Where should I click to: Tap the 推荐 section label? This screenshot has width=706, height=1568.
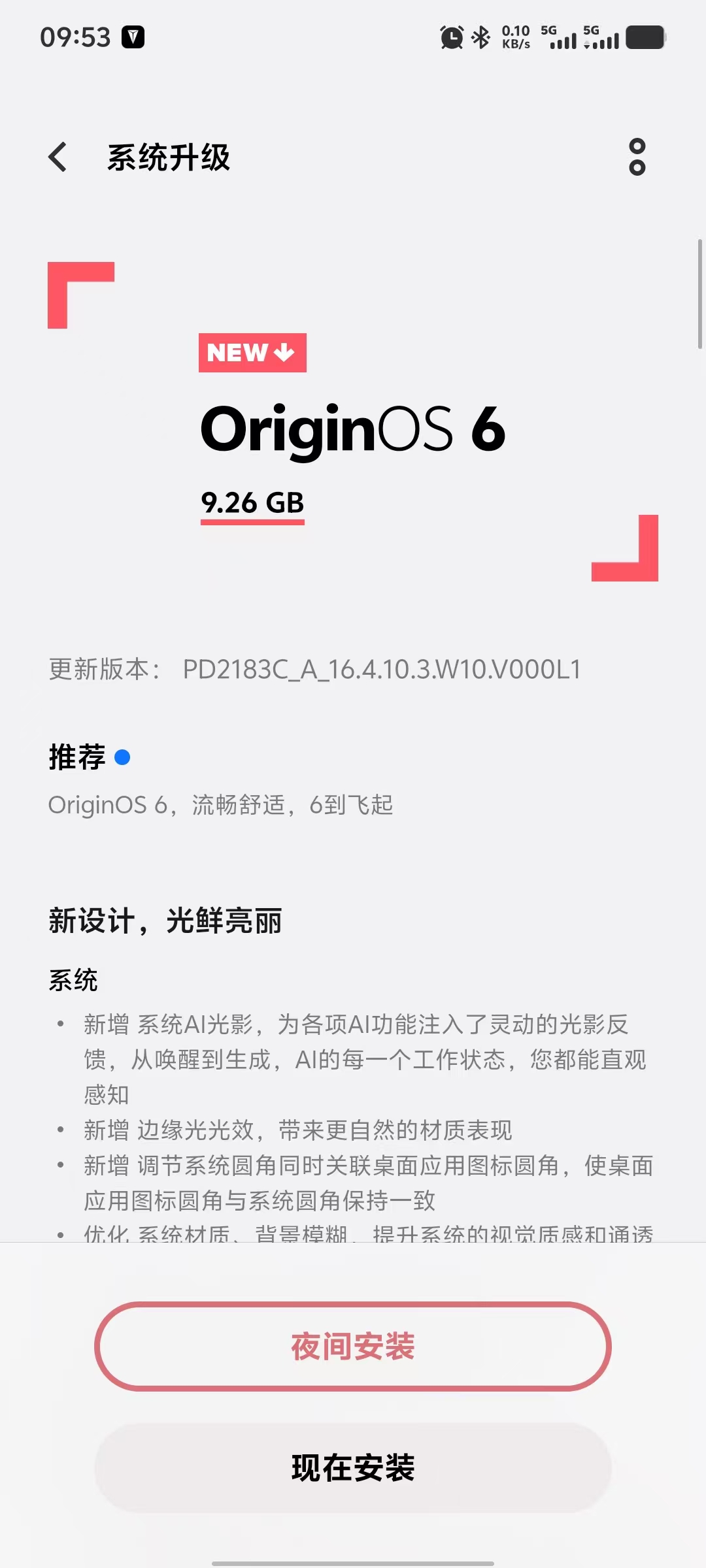76,756
